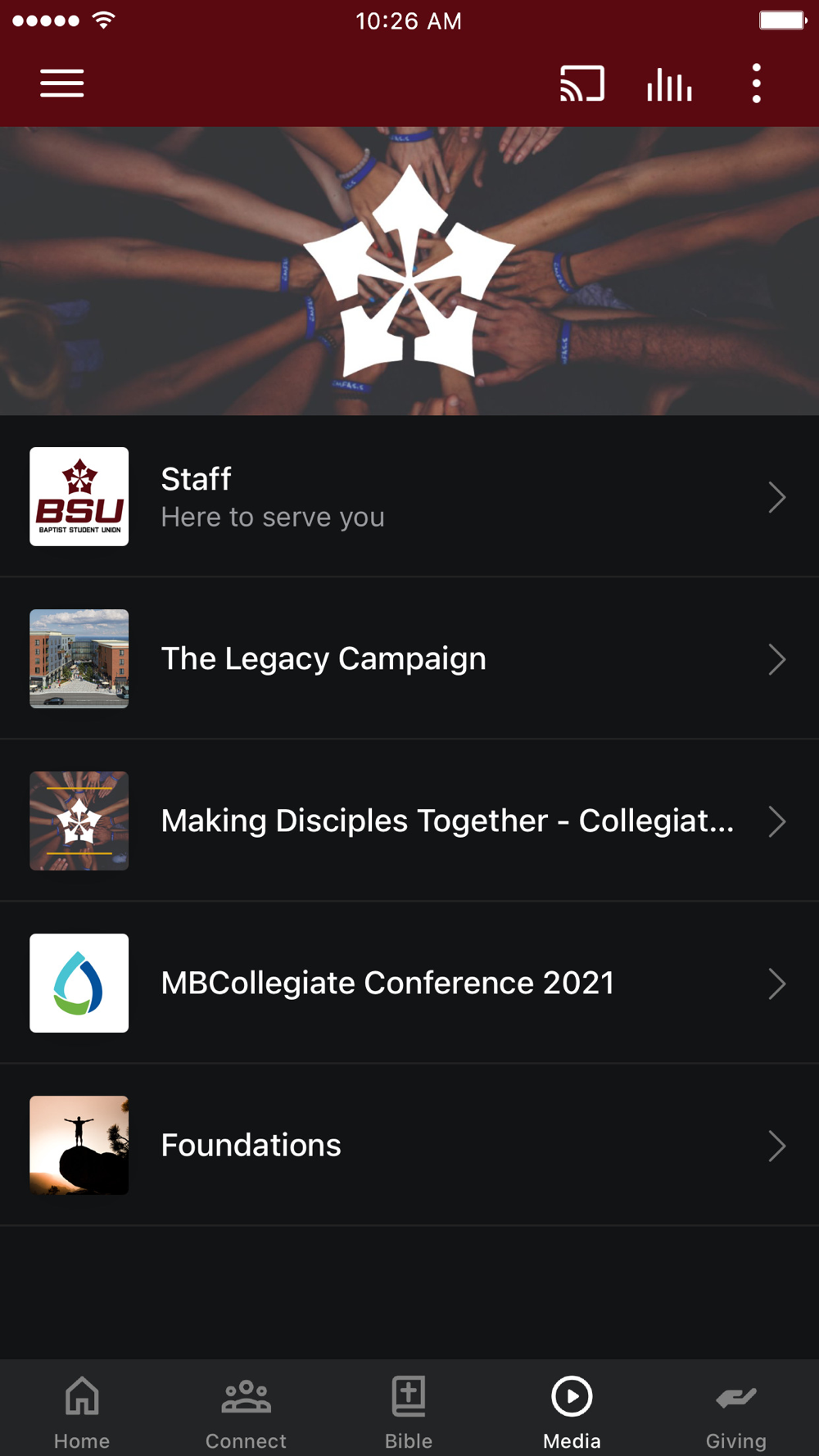Open Making Disciples Together series

(409, 821)
